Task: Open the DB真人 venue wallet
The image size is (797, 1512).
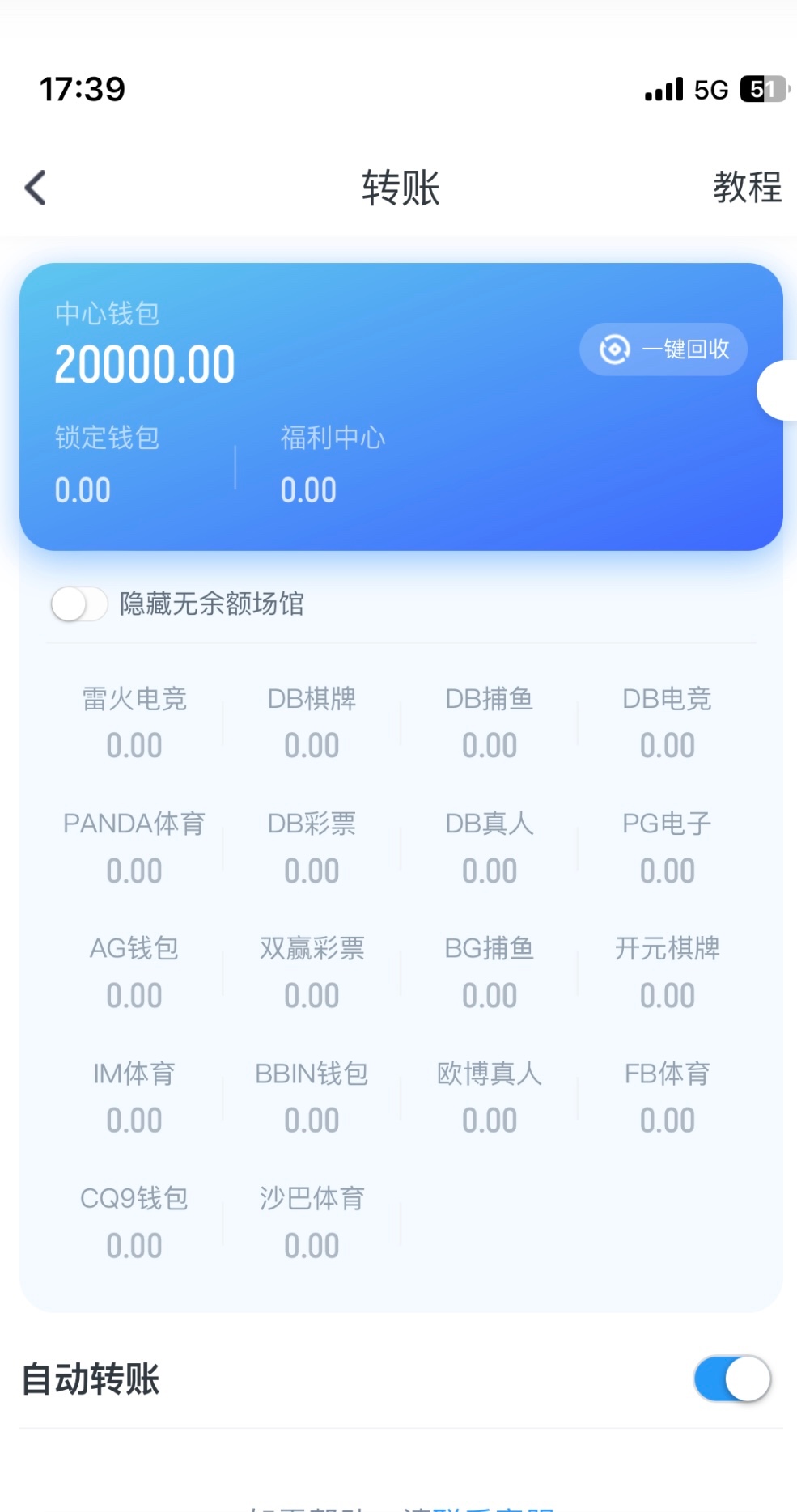Action: 490,847
